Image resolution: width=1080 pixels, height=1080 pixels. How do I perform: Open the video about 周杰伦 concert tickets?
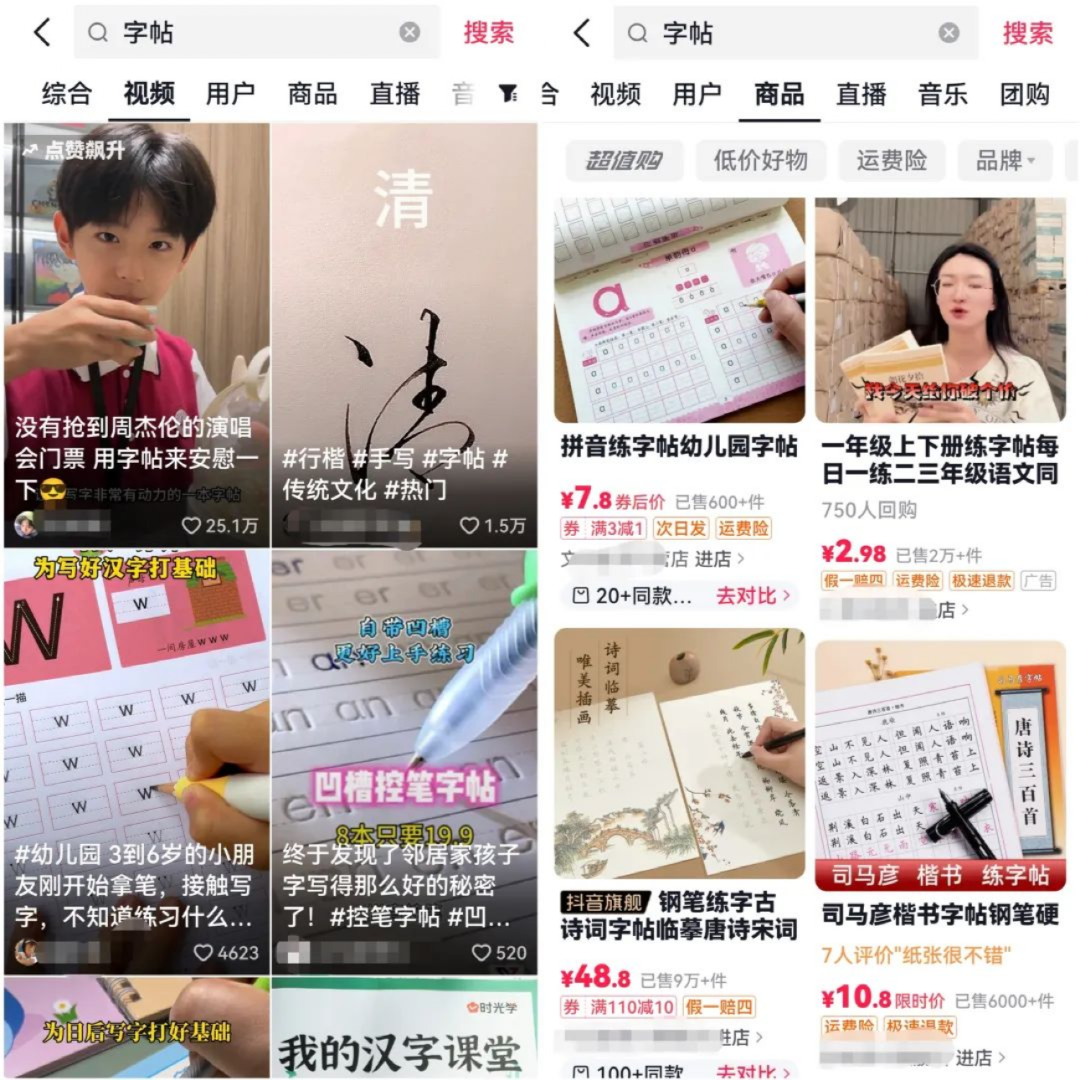137,330
